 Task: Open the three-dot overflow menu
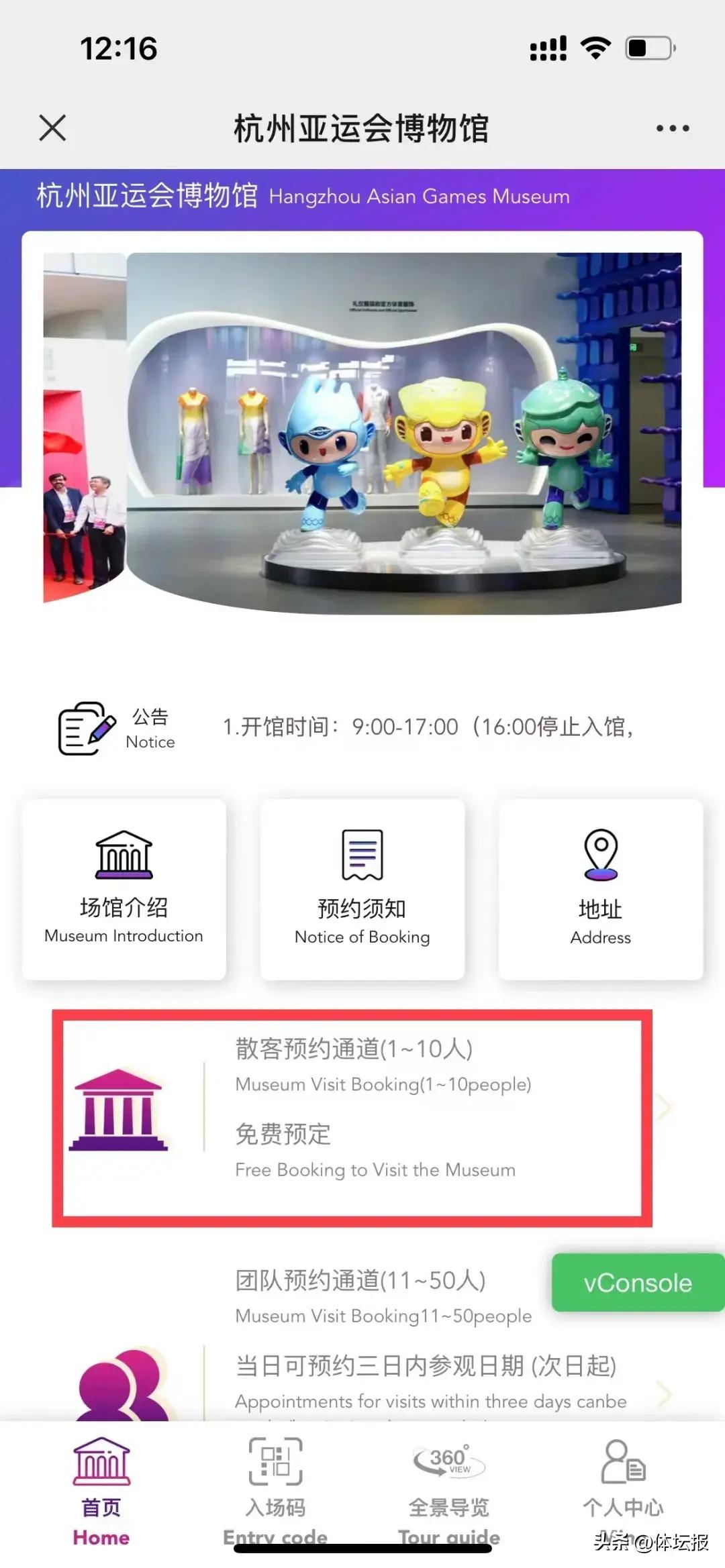[x=672, y=128]
